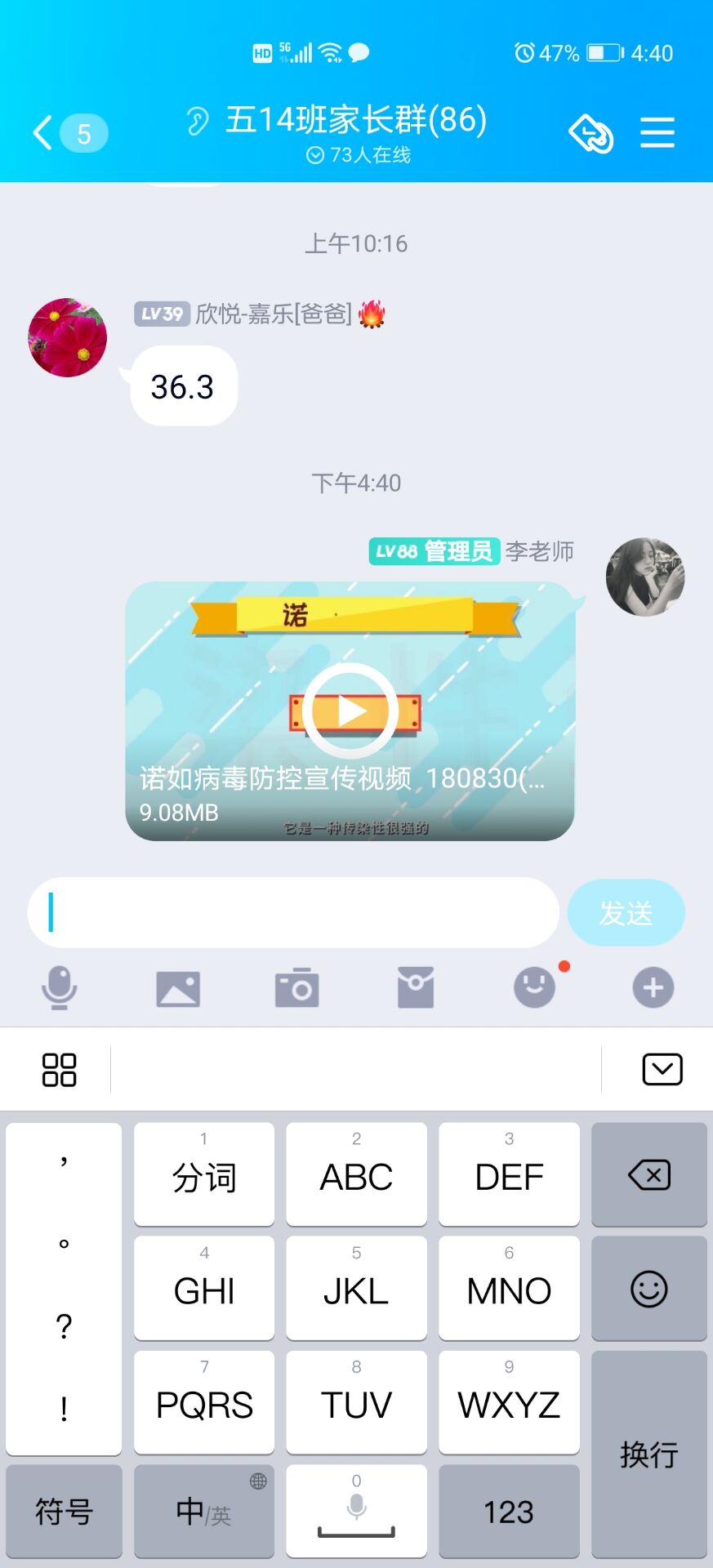Open the 符号 symbols keyboard
The width and height of the screenshot is (713, 1568).
[x=64, y=1511]
